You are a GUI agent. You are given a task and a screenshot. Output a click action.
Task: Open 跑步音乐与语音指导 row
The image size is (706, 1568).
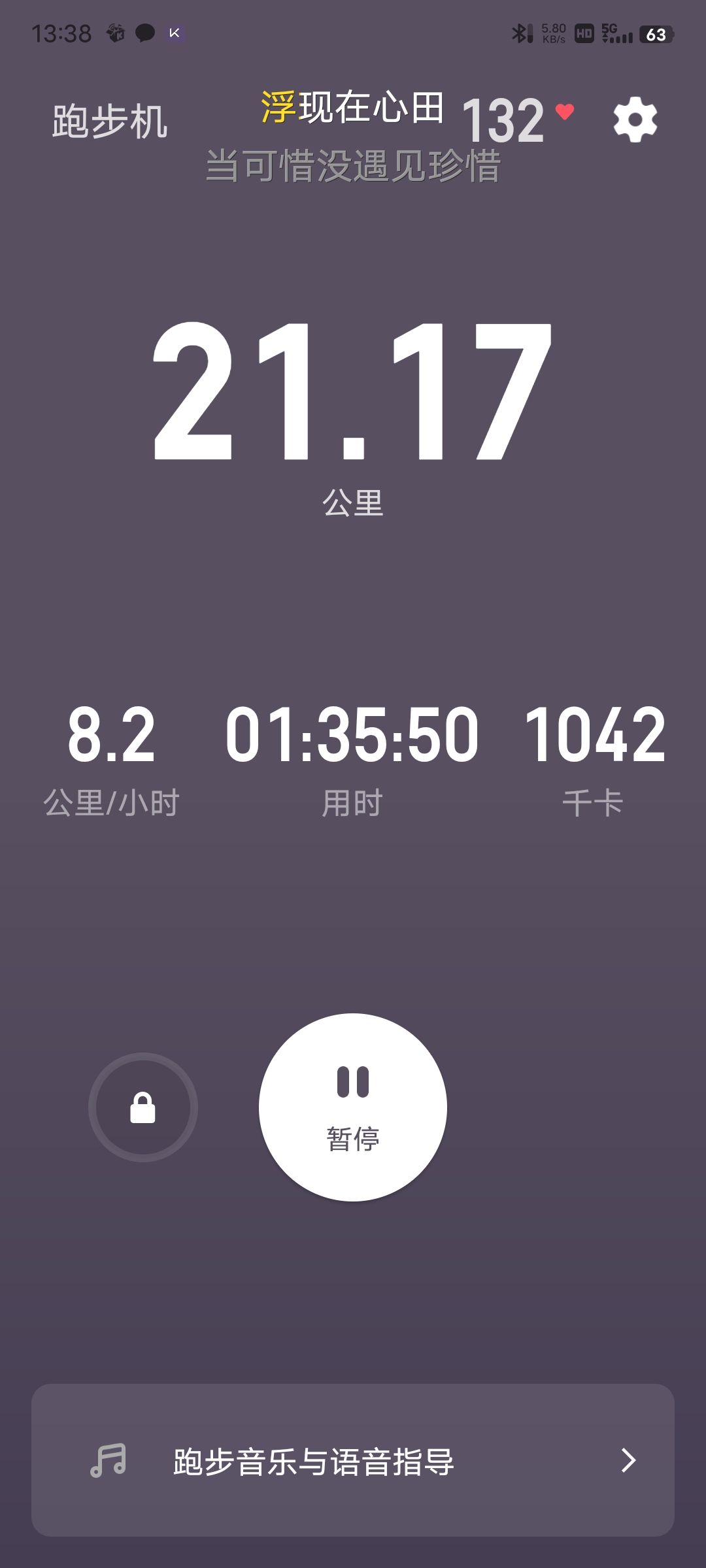[x=353, y=1460]
